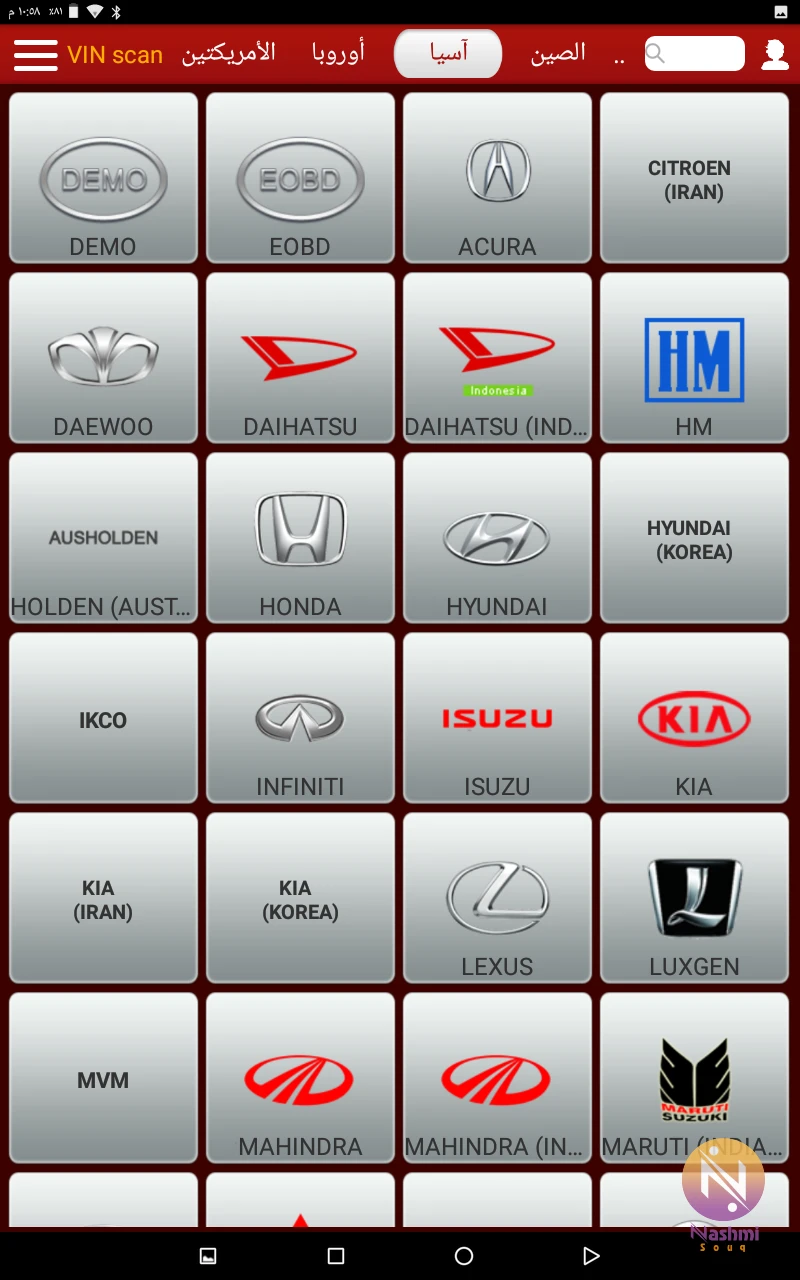The image size is (800, 1280).
Task: Switch to the أوروبا tab
Action: tap(338, 53)
